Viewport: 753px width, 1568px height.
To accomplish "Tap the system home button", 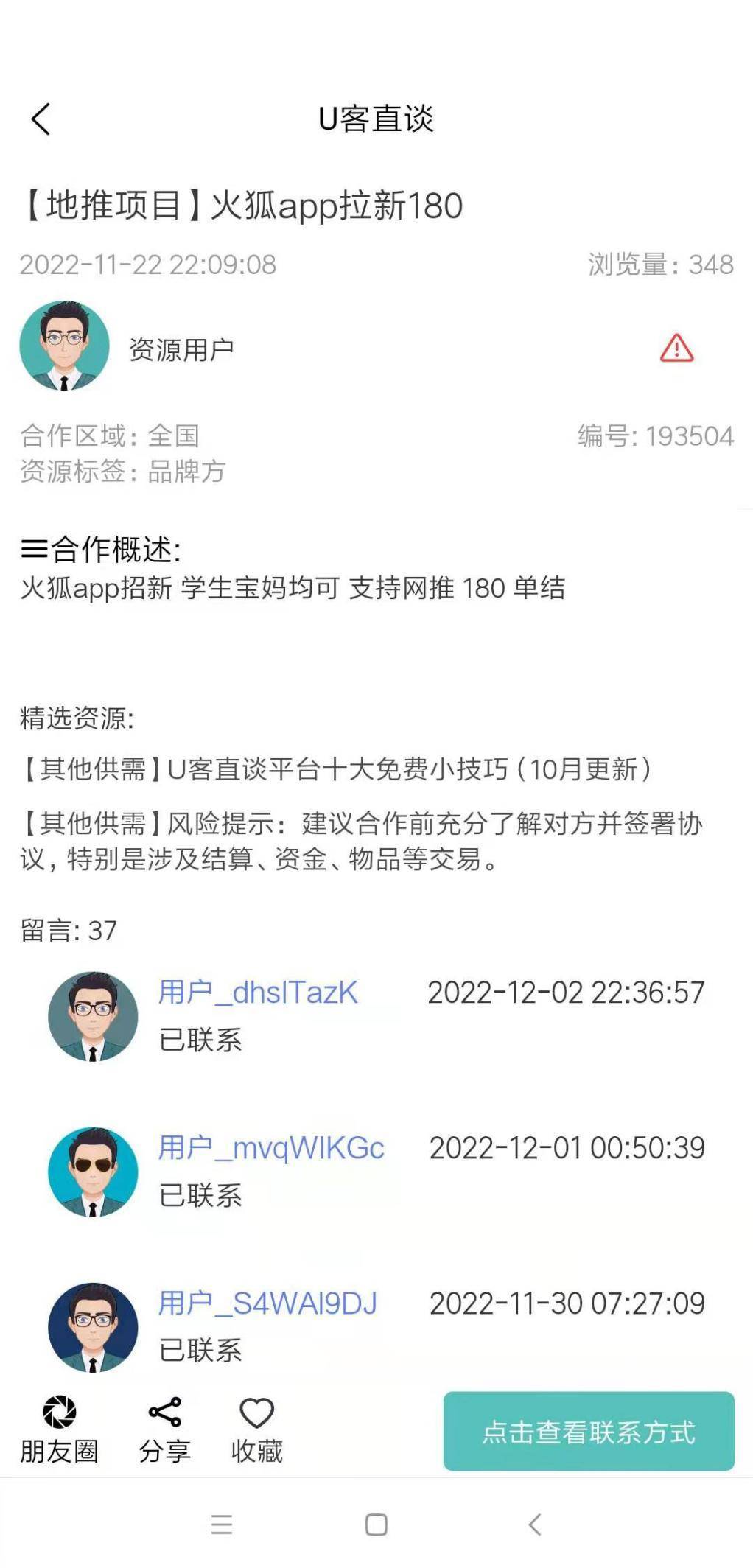I will [x=376, y=1525].
